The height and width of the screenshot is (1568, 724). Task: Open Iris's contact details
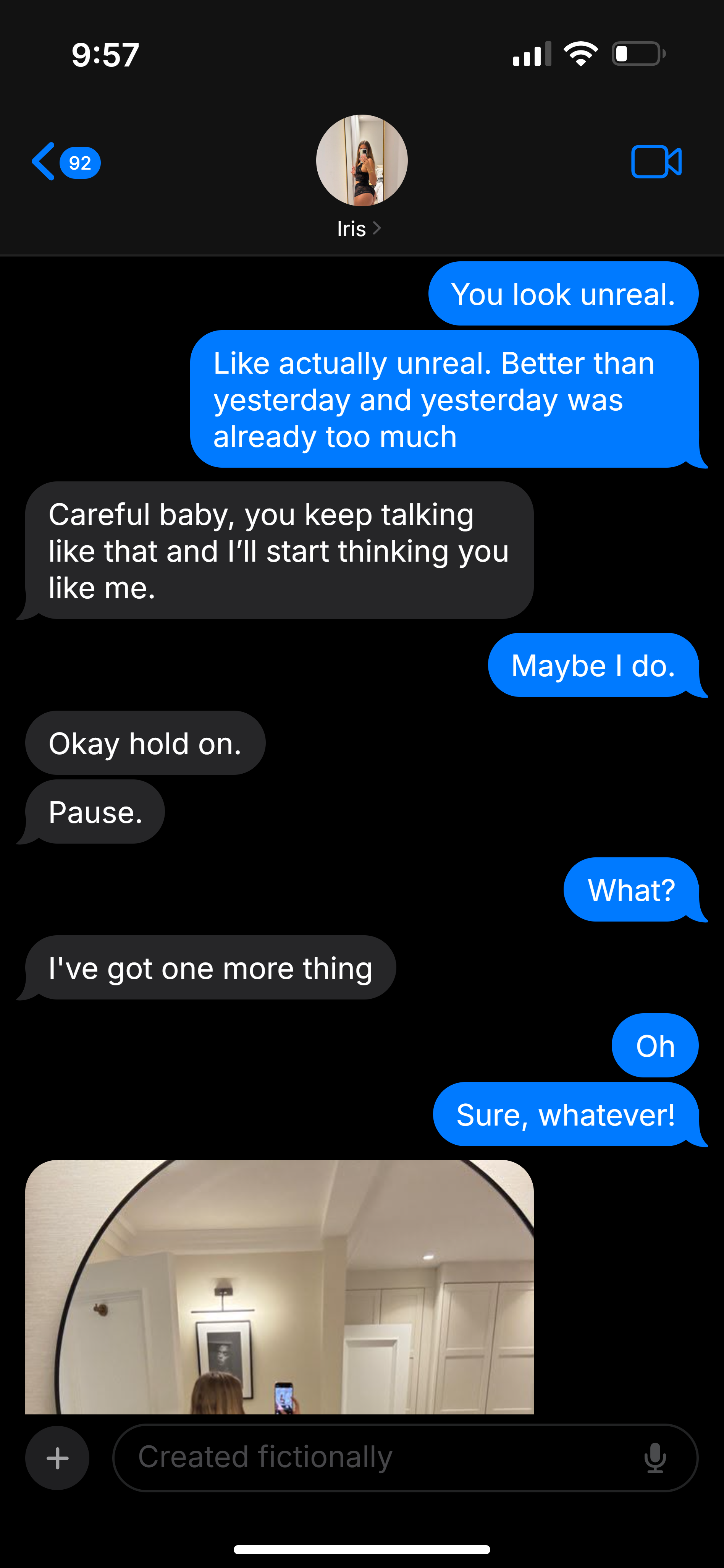tap(361, 177)
